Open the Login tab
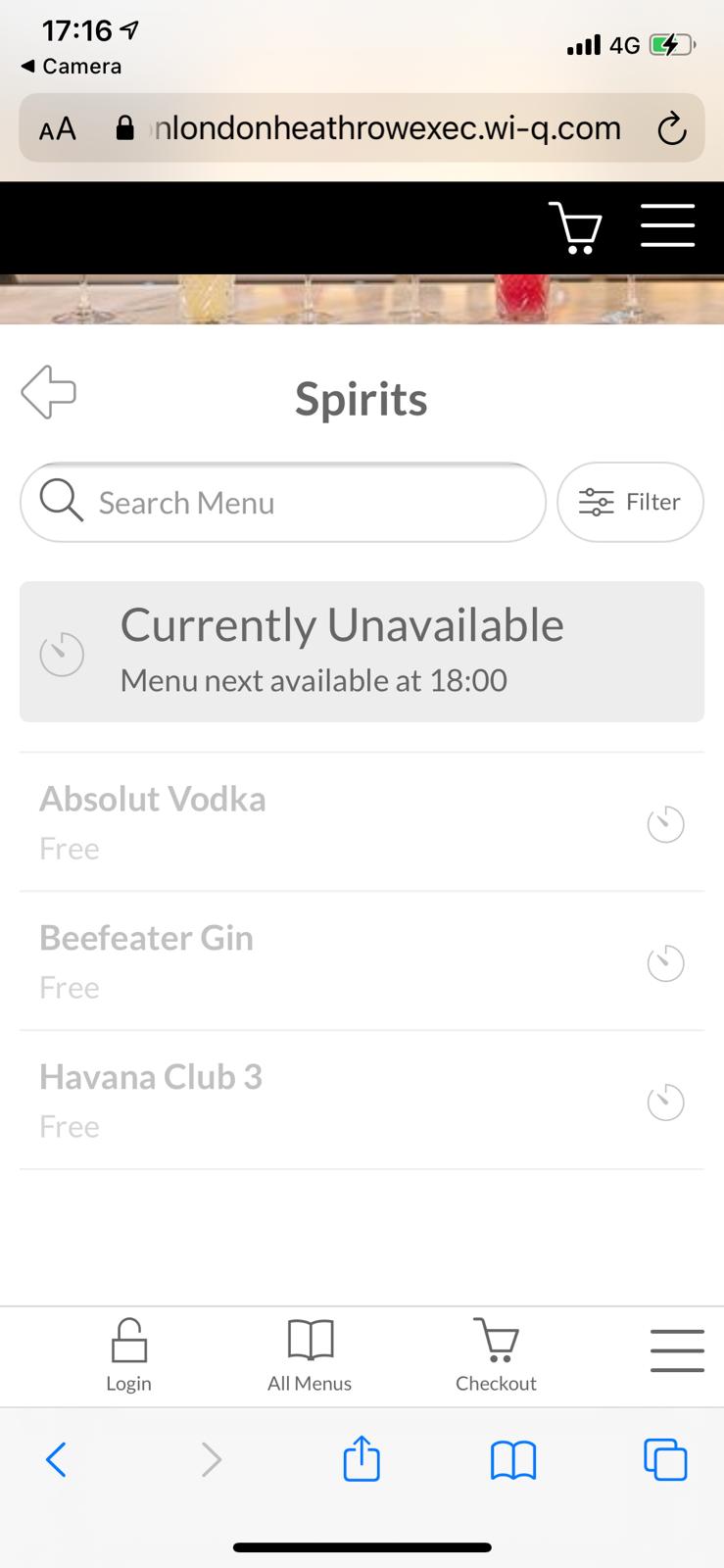Viewport: 724px width, 1568px height. (x=128, y=1355)
